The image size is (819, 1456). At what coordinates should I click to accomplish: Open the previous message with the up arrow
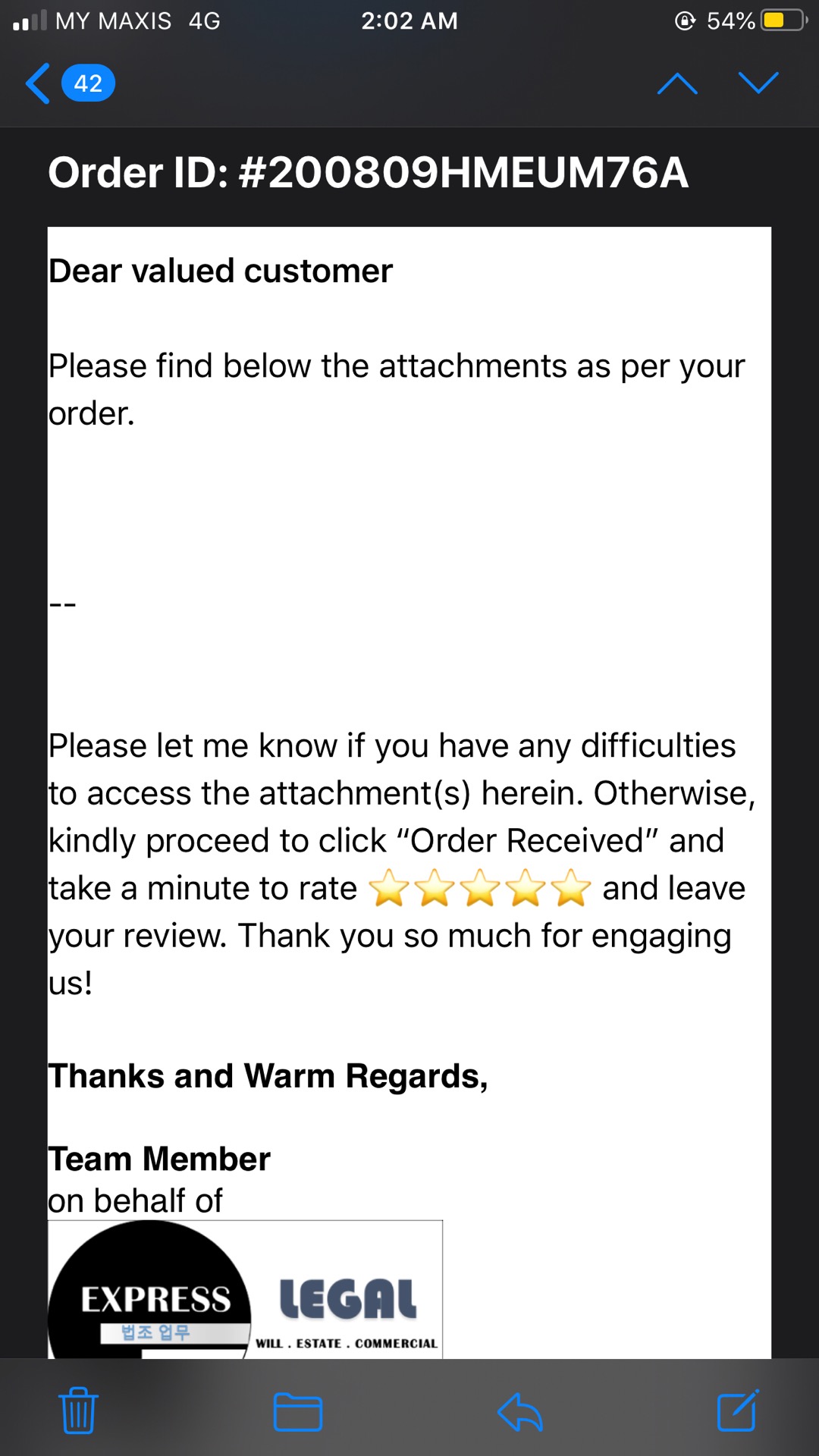677,83
